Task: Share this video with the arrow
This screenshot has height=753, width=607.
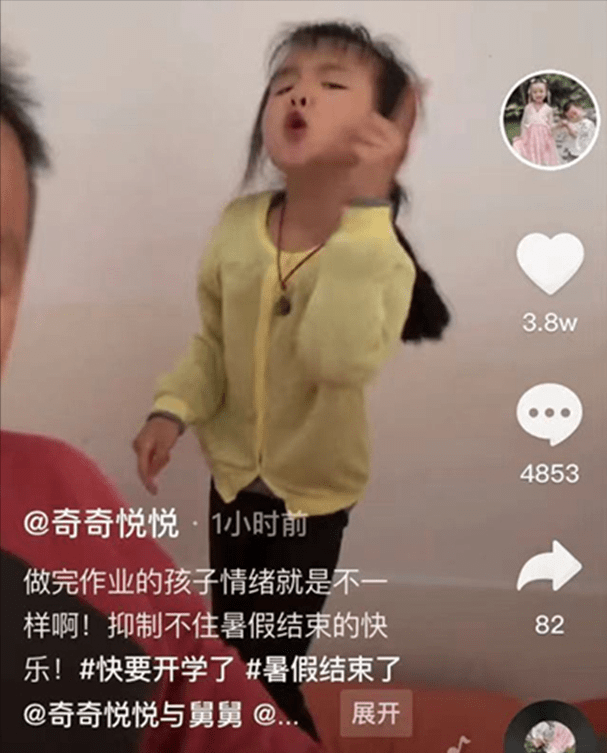Action: coord(549,566)
